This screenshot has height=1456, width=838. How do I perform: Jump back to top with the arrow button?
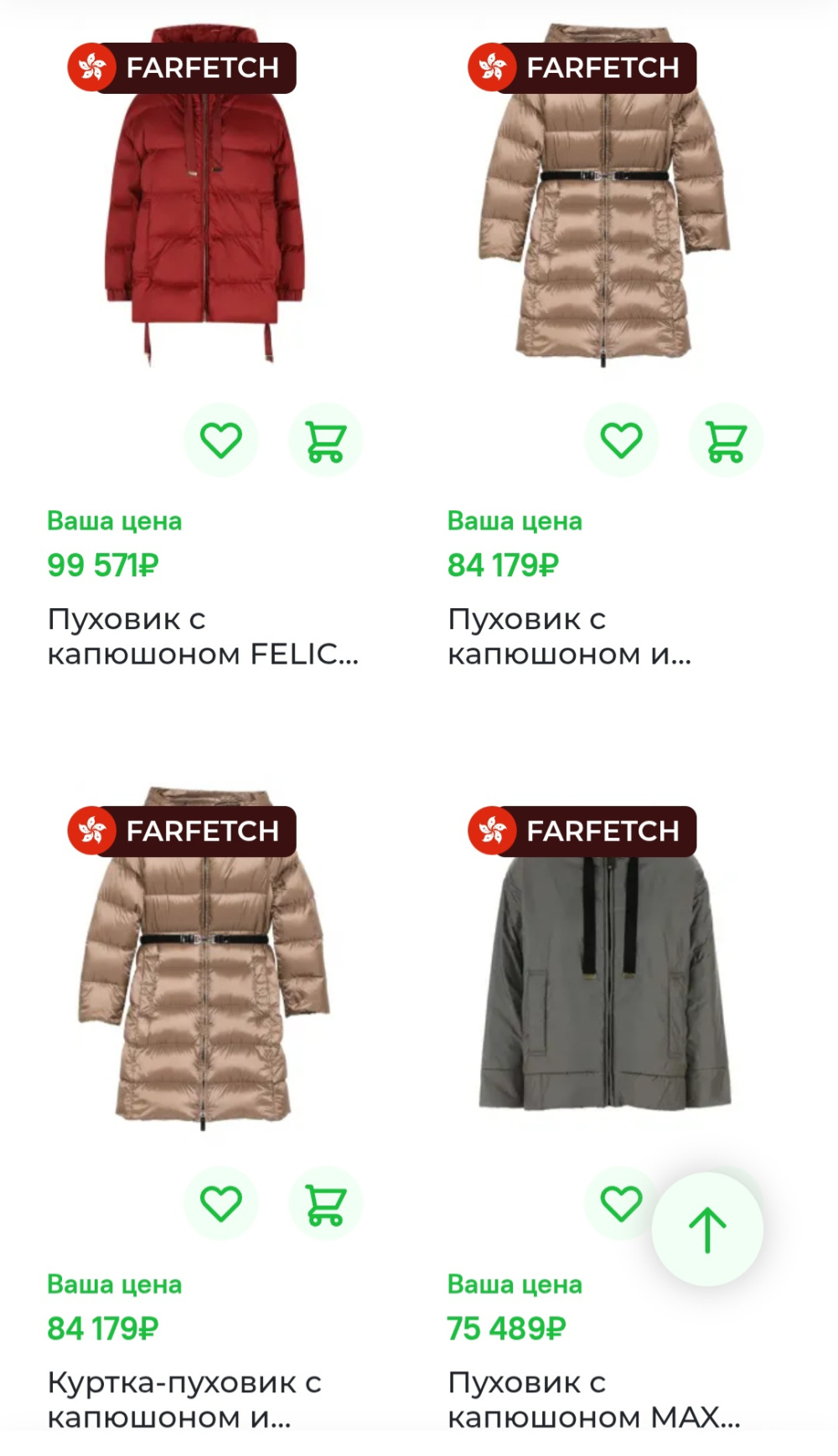point(707,1230)
